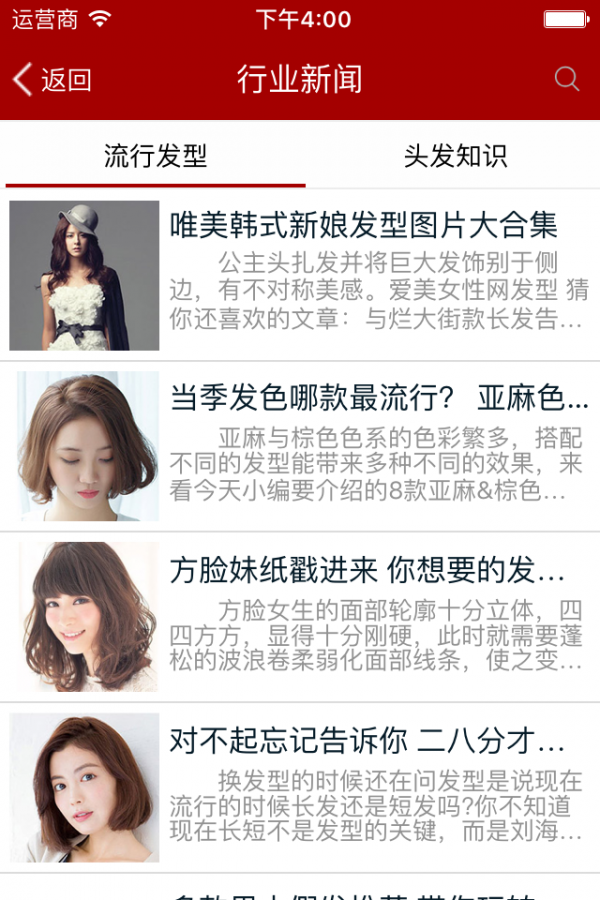View the article 对不起忘记告诉你 二八分才
600x900 pixels.
tap(367, 741)
